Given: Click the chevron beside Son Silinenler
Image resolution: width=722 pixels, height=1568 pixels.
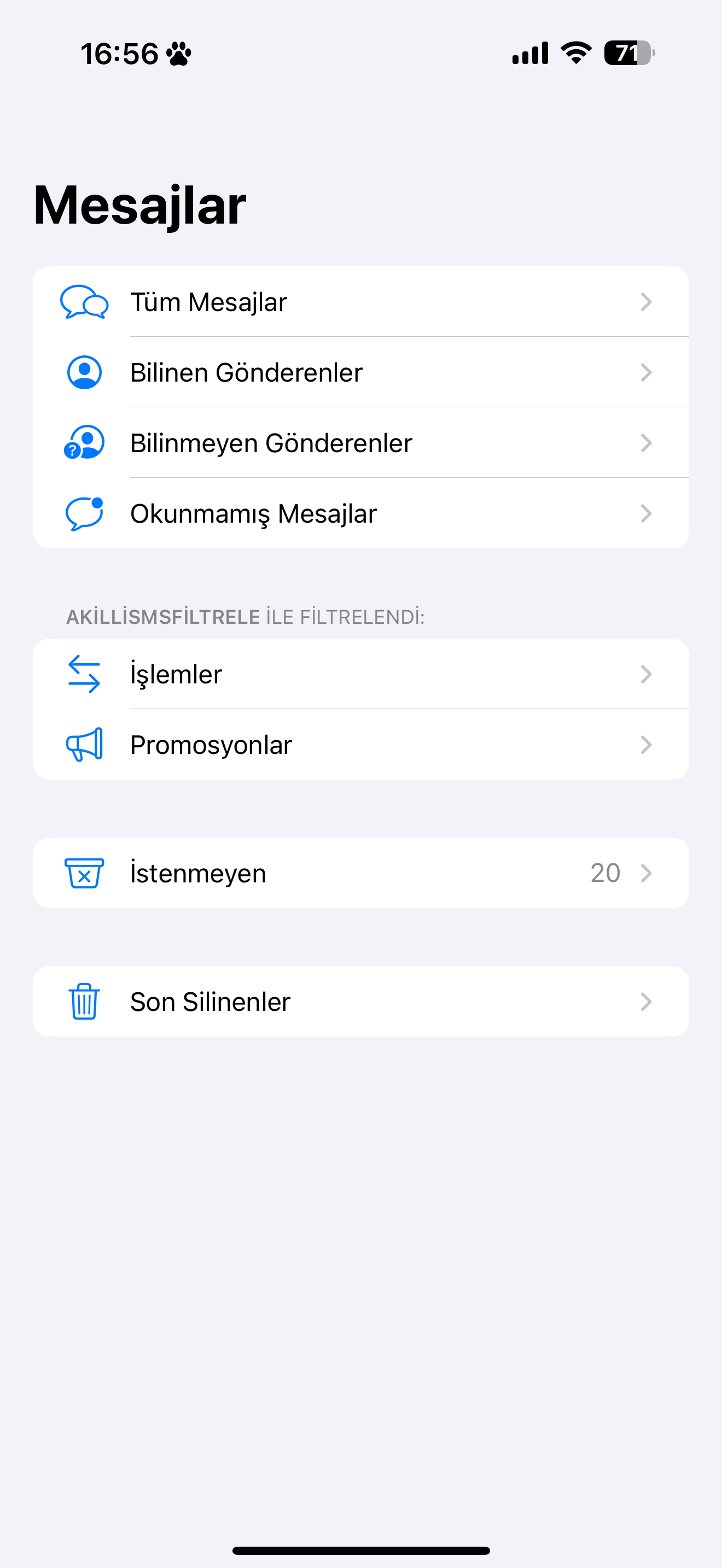Looking at the screenshot, I should (647, 1001).
